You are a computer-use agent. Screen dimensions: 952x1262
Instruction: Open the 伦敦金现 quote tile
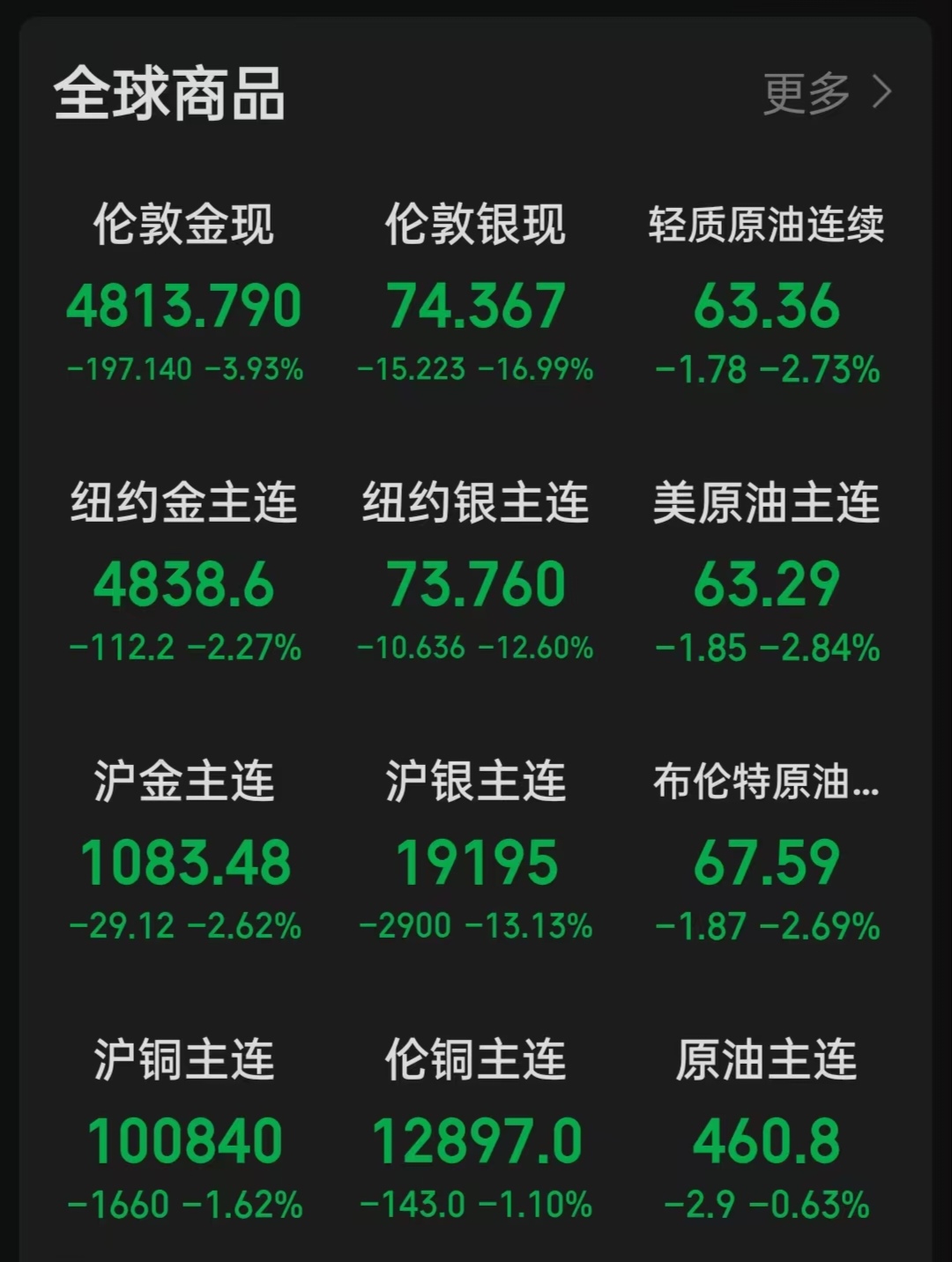click(184, 295)
